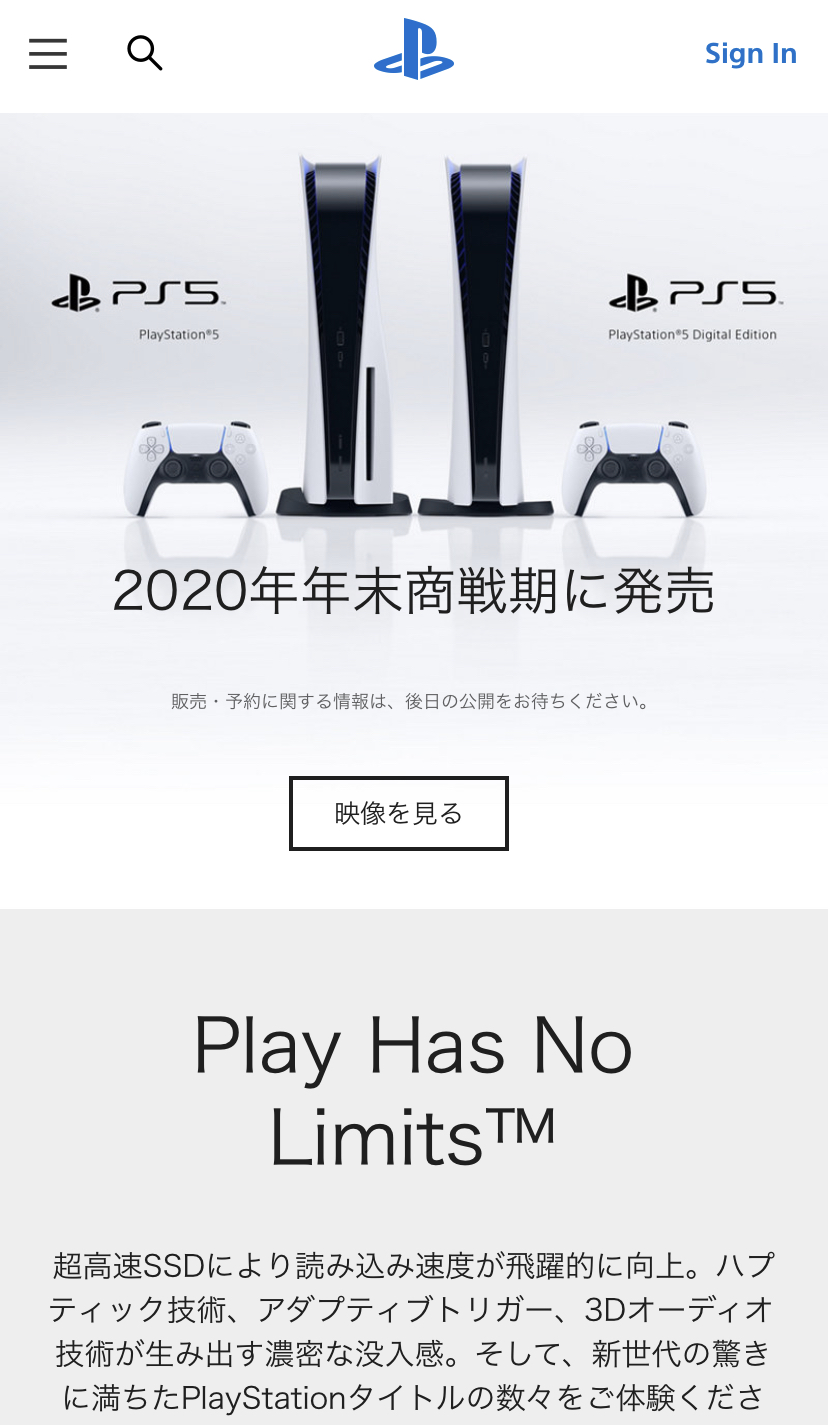Tap the Sign In link
The height and width of the screenshot is (1425, 828).
pos(751,53)
